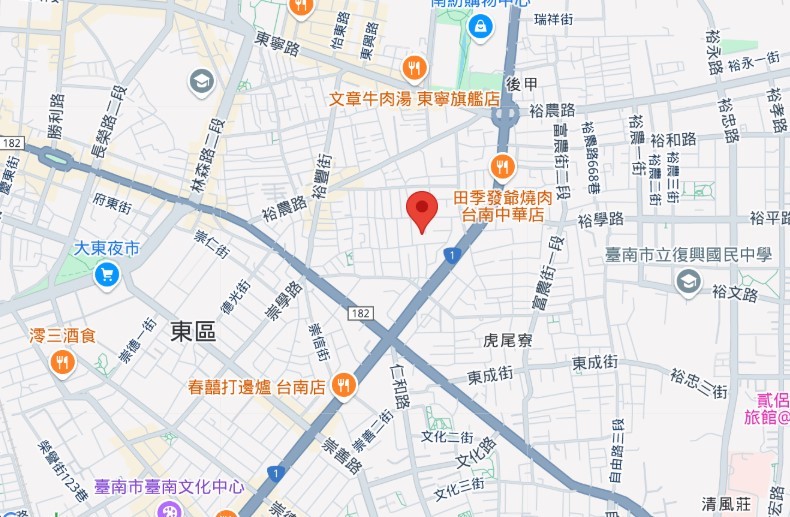Viewport: 790px width, 517px height.
Task: Select 臺南市臺南文化中心 marker
Action: coord(169,511)
